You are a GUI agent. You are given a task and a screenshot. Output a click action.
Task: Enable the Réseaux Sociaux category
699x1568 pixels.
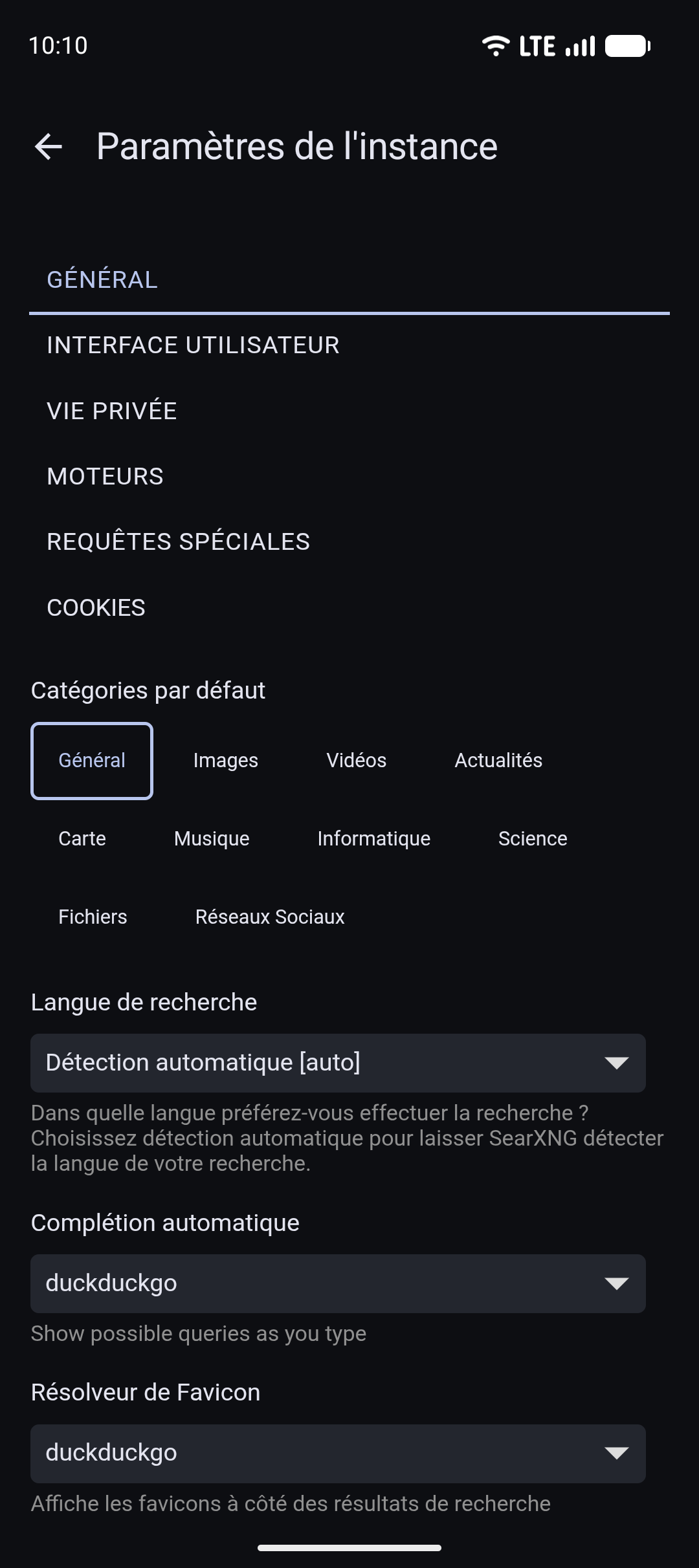(270, 917)
